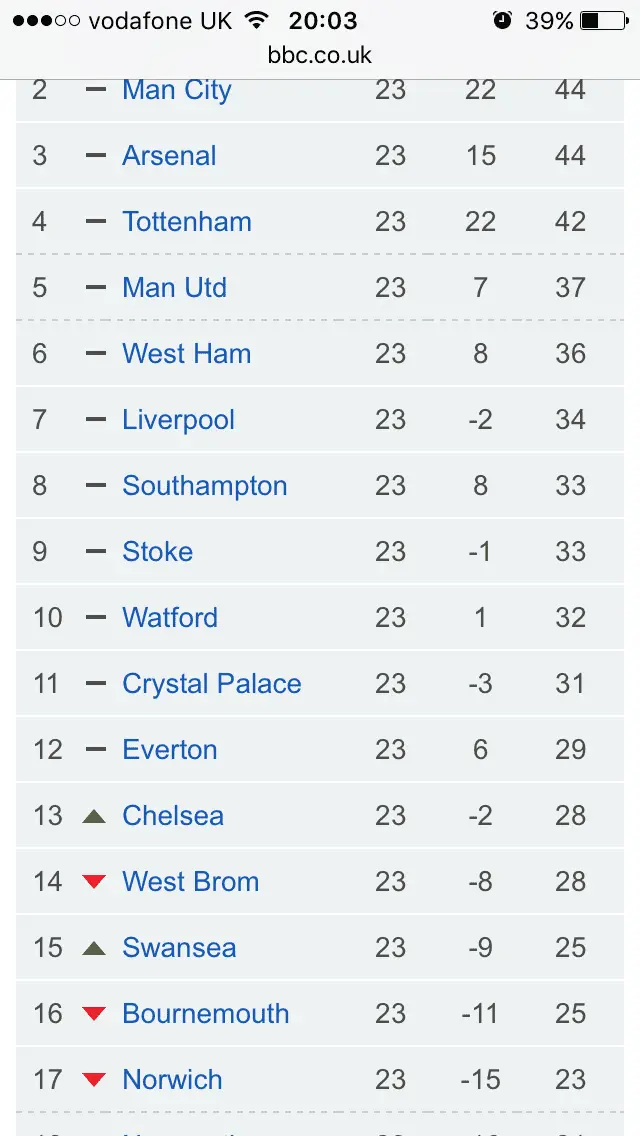This screenshot has height=1136, width=640.
Task: Open the West Brom team page
Action: pos(190,882)
